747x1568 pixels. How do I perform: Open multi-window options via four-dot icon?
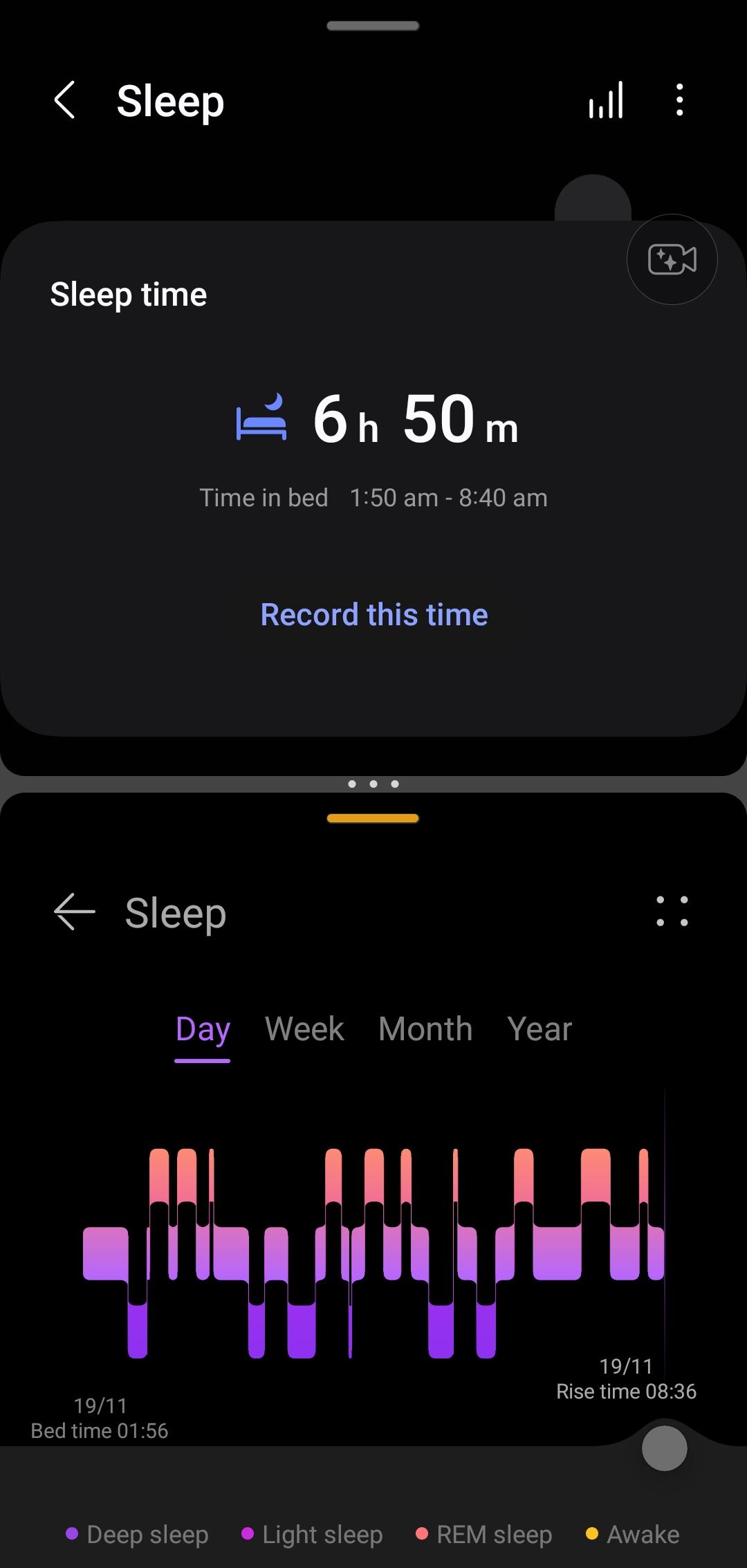672,912
